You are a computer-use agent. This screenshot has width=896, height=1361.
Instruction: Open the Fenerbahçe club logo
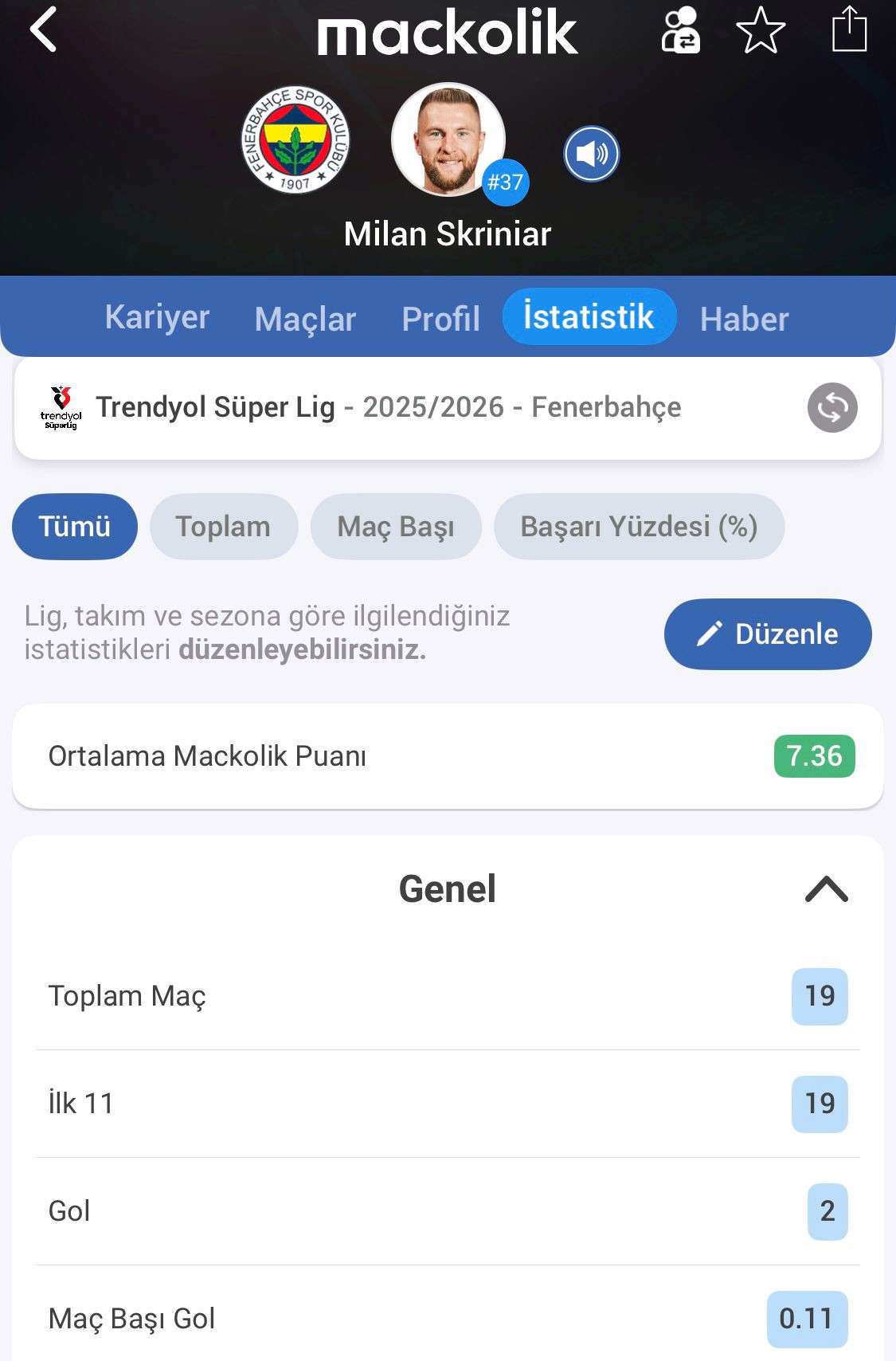pyautogui.click(x=295, y=140)
